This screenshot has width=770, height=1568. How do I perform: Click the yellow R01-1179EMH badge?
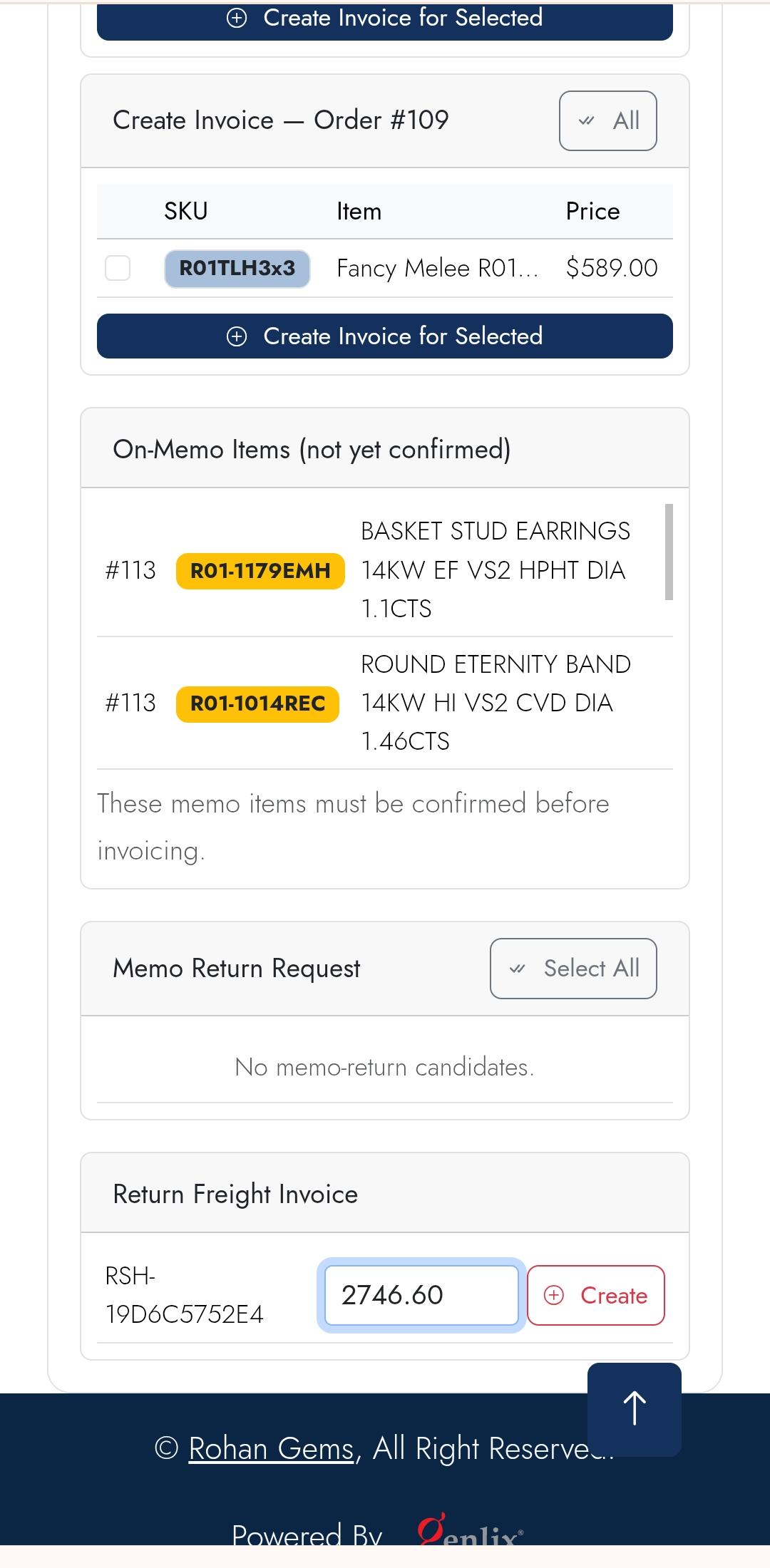tap(259, 569)
